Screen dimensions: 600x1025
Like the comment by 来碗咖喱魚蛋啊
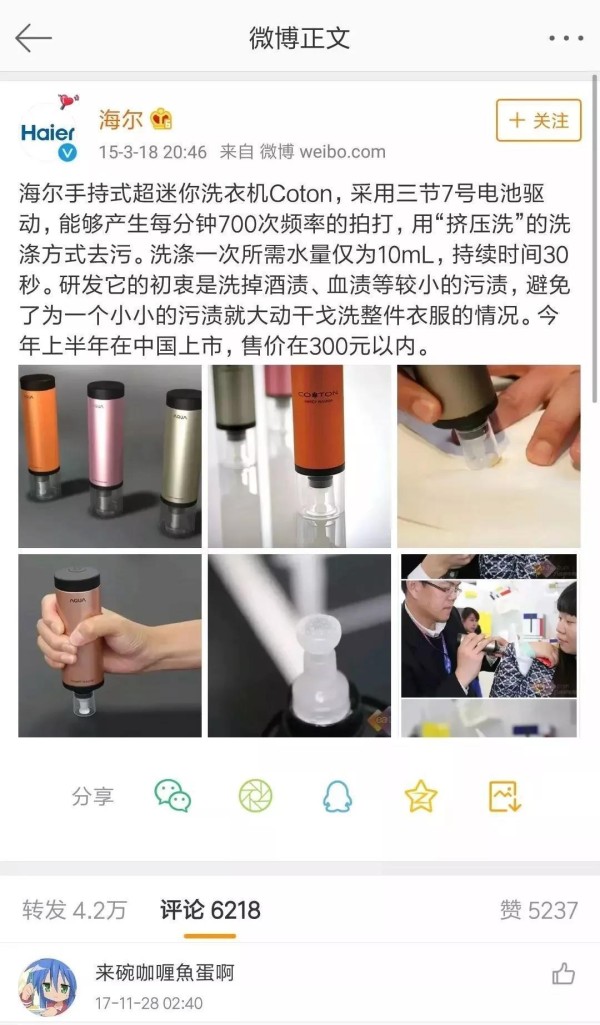tap(563, 974)
